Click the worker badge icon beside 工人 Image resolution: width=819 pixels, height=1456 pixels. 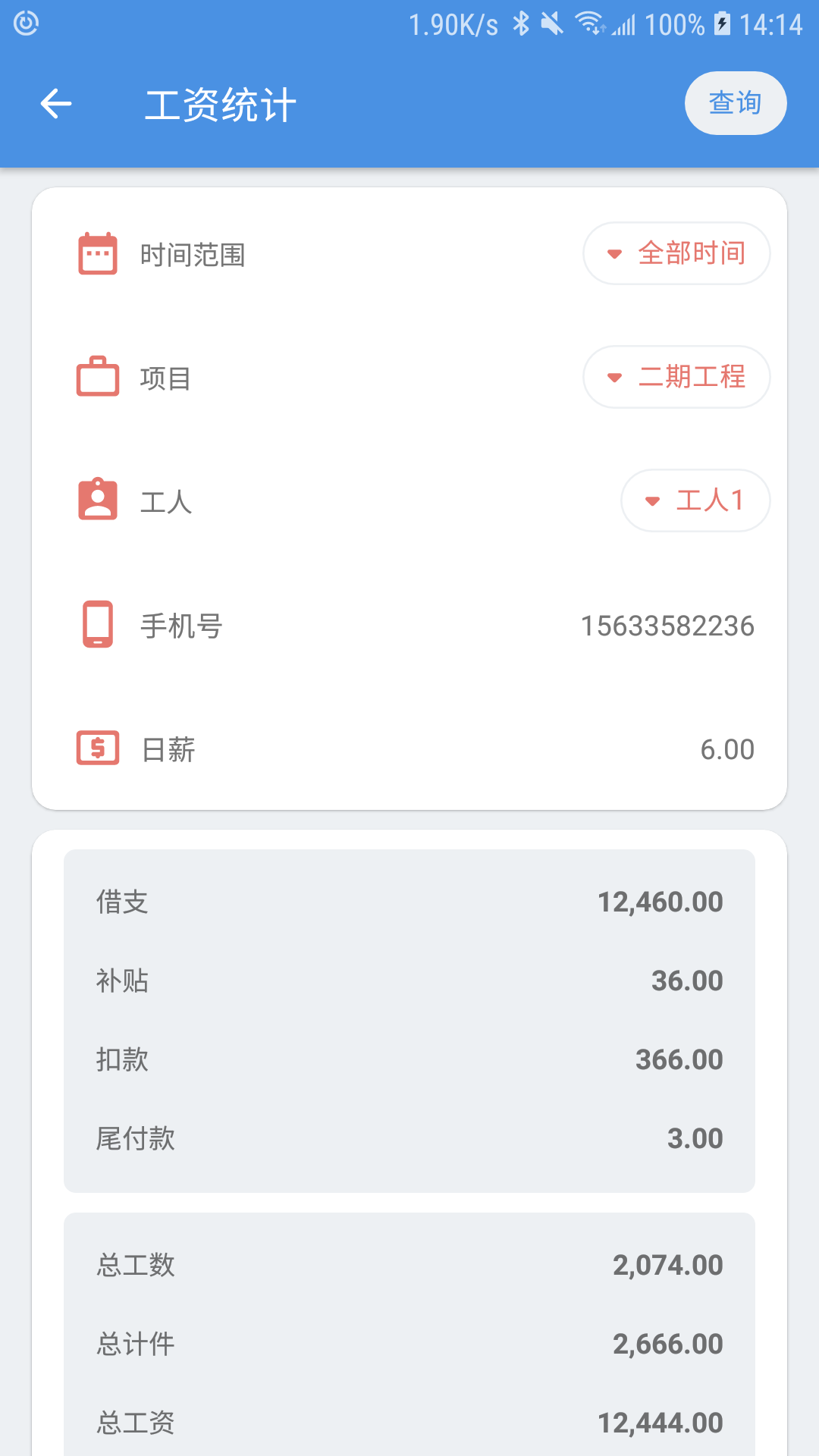[x=98, y=500]
